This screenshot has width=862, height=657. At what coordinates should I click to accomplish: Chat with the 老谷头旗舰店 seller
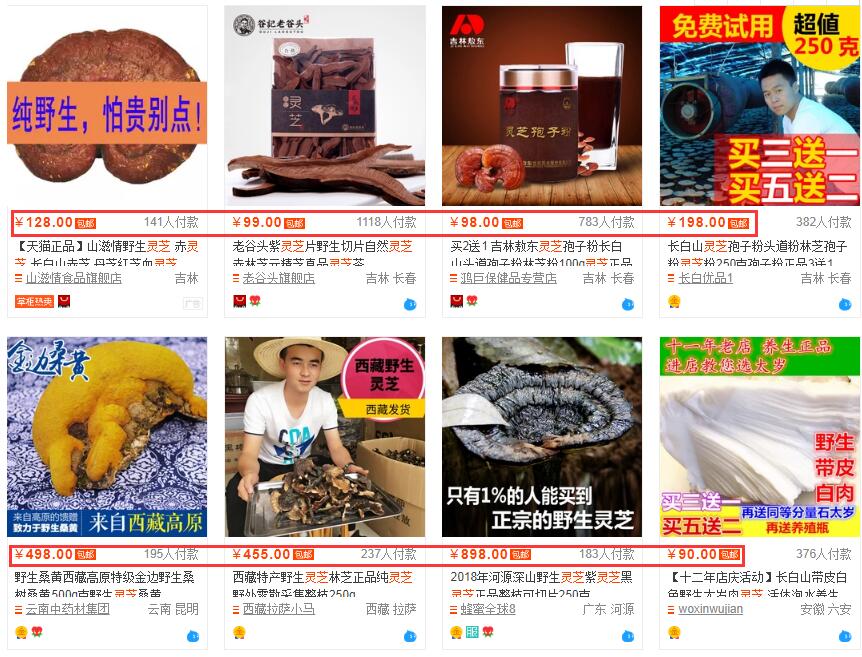410,304
